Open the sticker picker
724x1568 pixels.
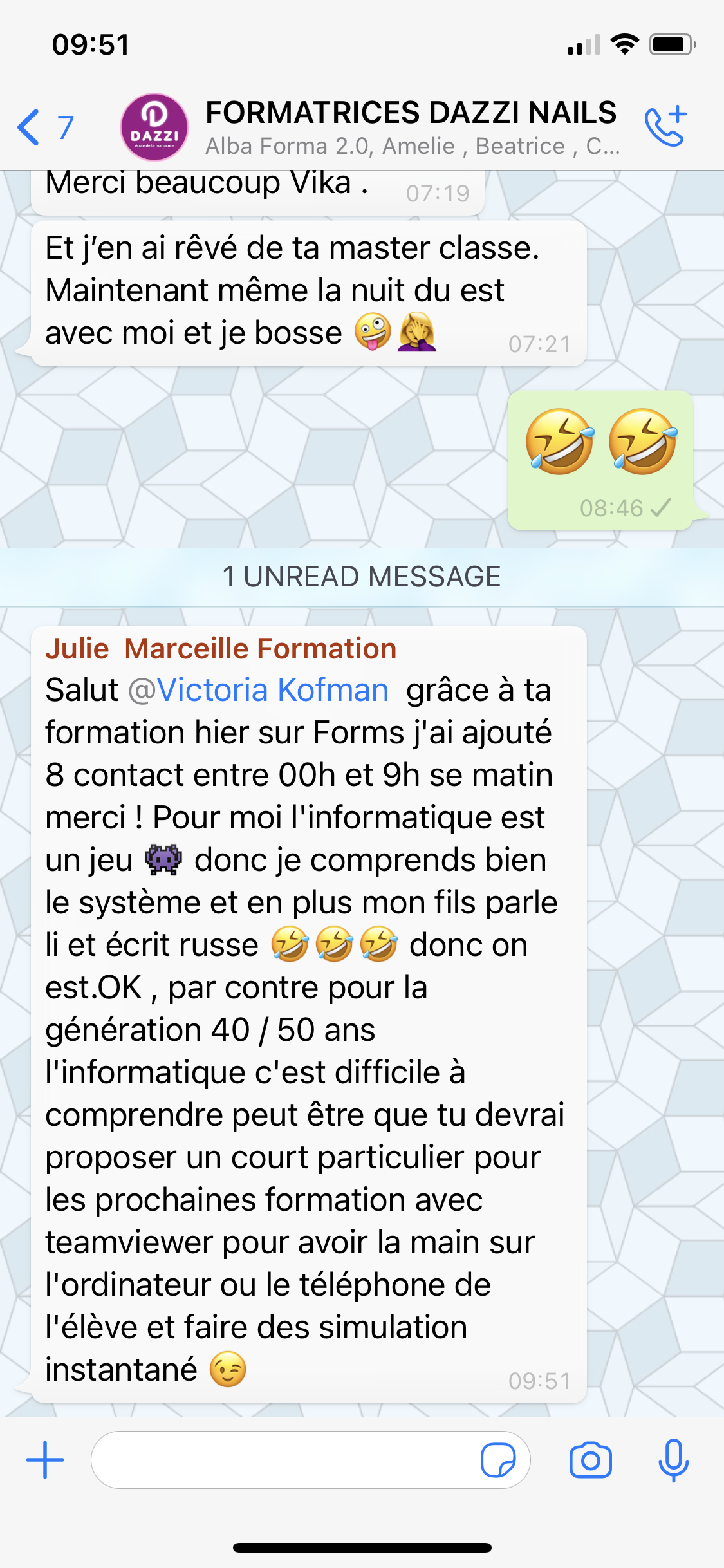click(498, 1460)
